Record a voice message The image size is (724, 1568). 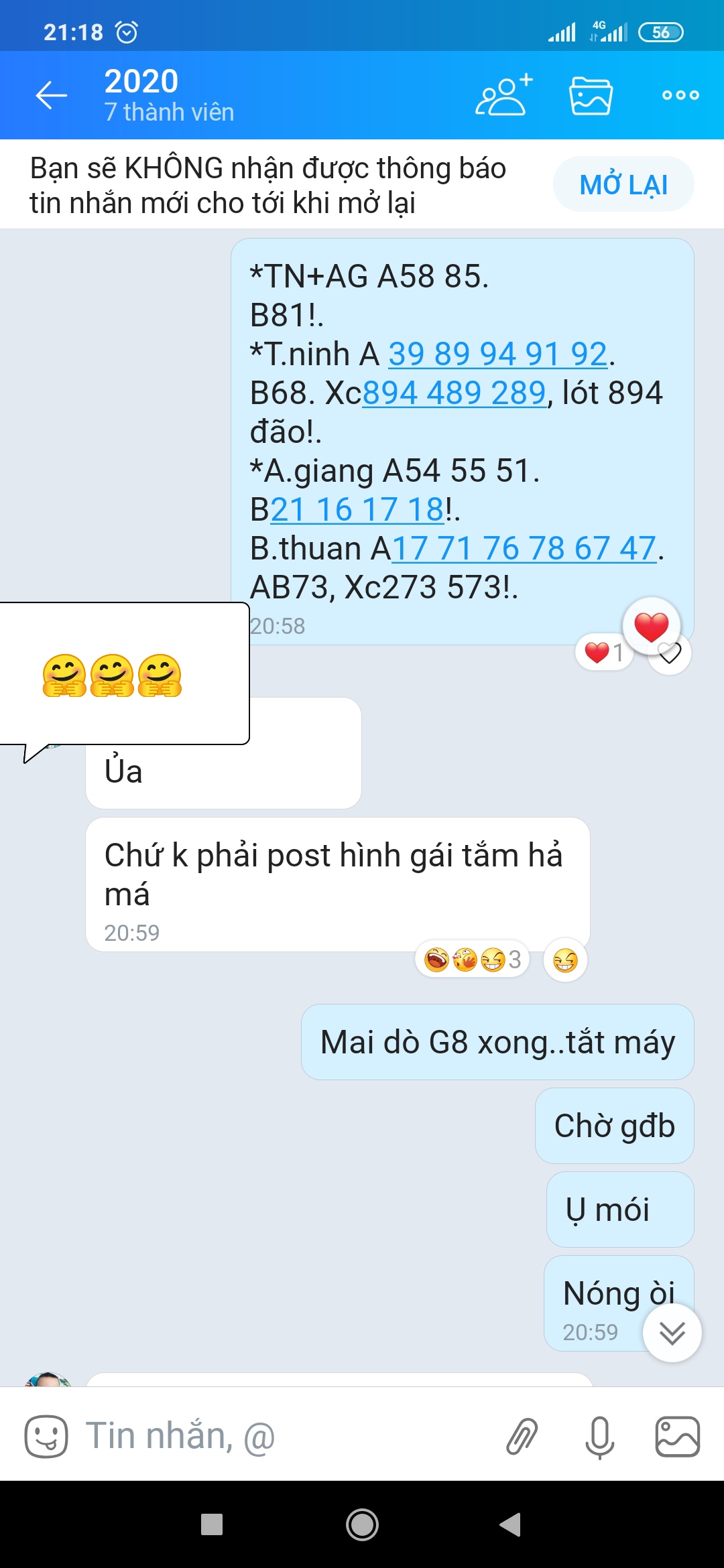[x=599, y=1437]
